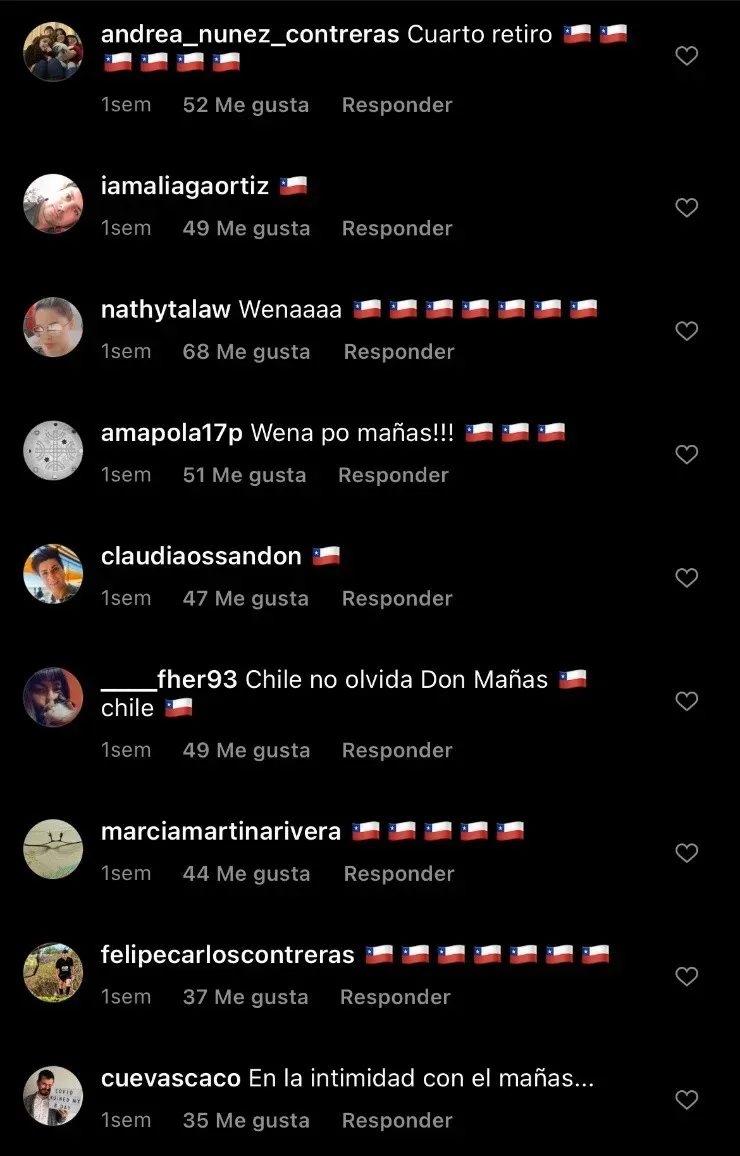This screenshot has width=740, height=1156.
Task: Like marciamartinarivera's comment
Action: point(686,853)
